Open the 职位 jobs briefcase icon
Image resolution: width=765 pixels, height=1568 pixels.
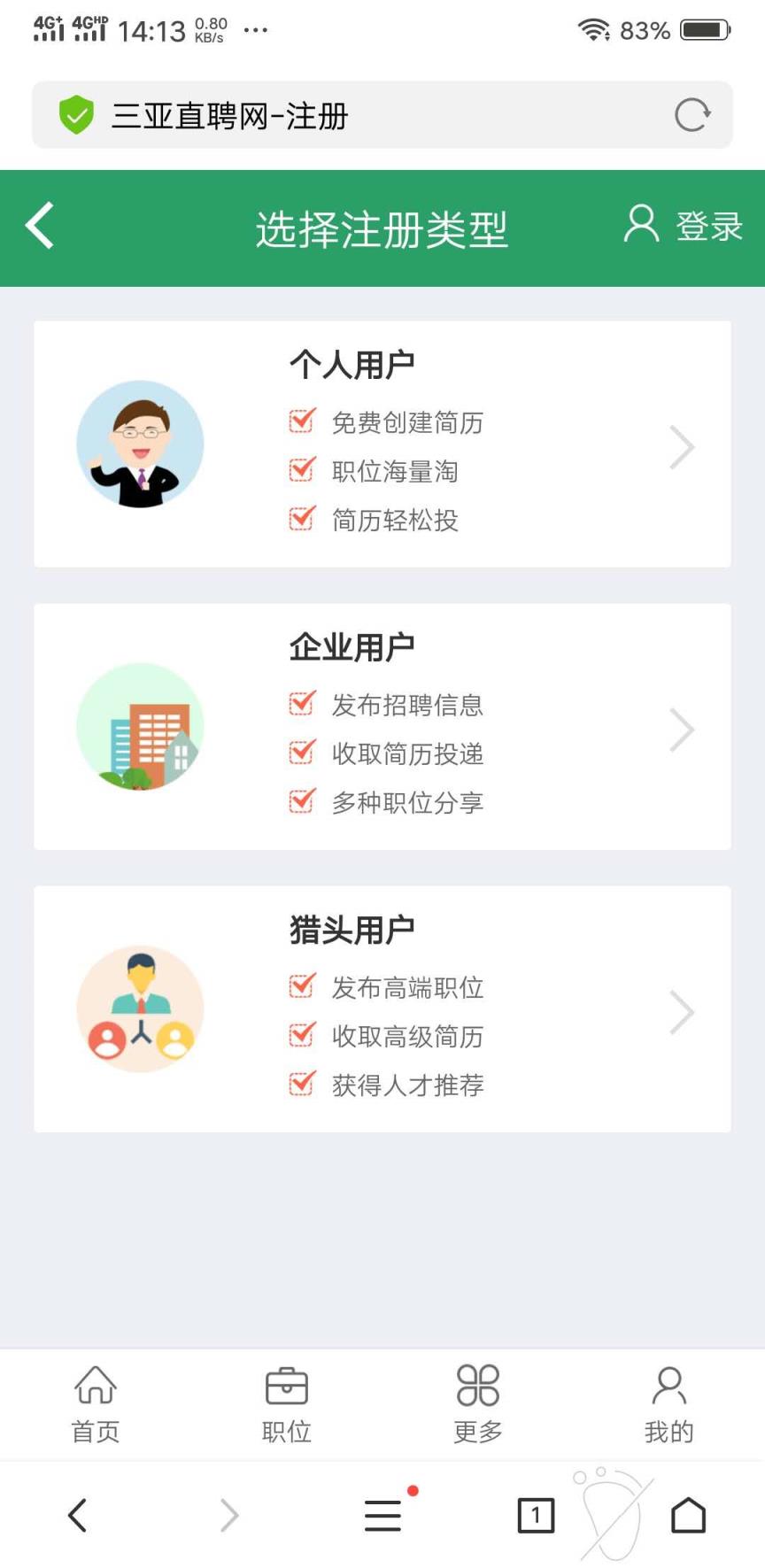click(286, 1386)
